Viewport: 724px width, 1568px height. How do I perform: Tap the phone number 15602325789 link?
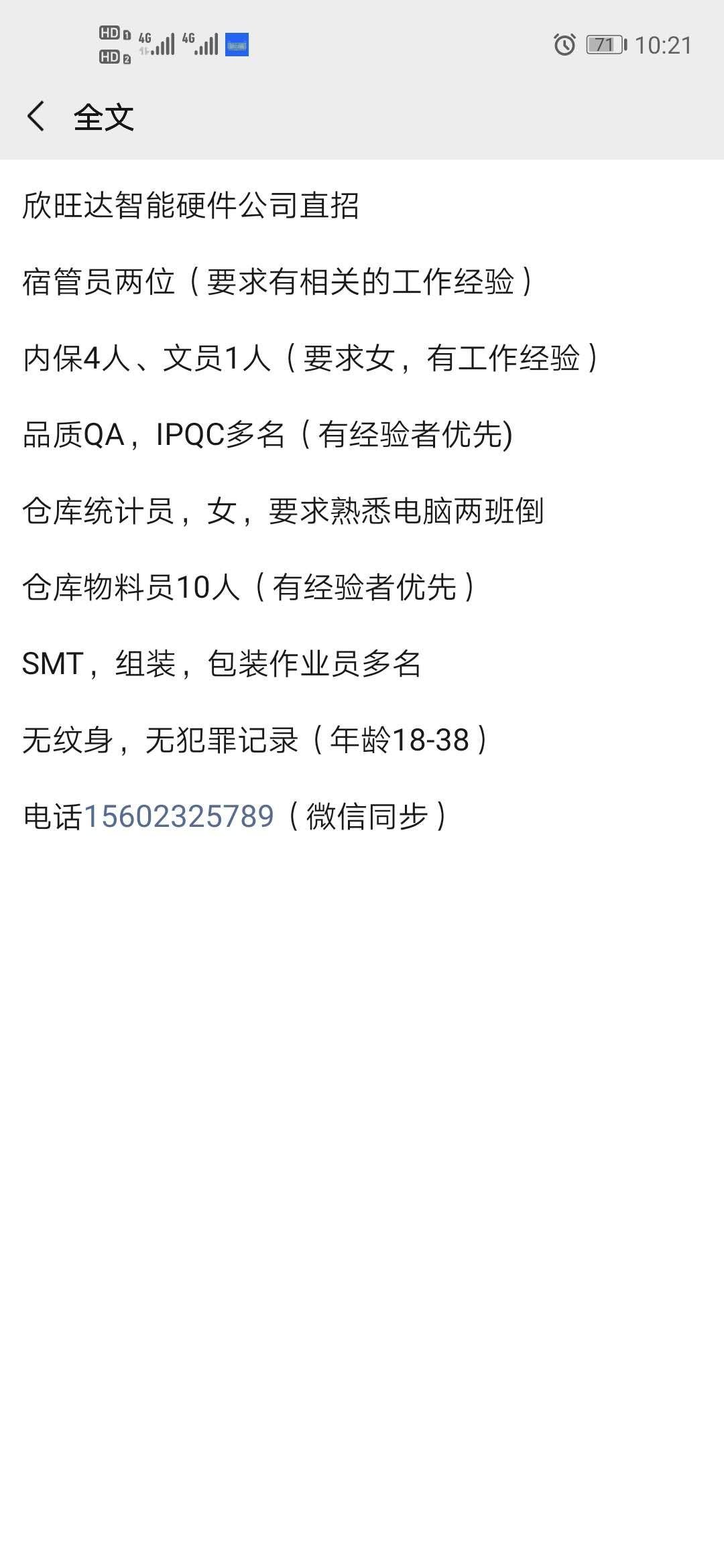pos(178,816)
